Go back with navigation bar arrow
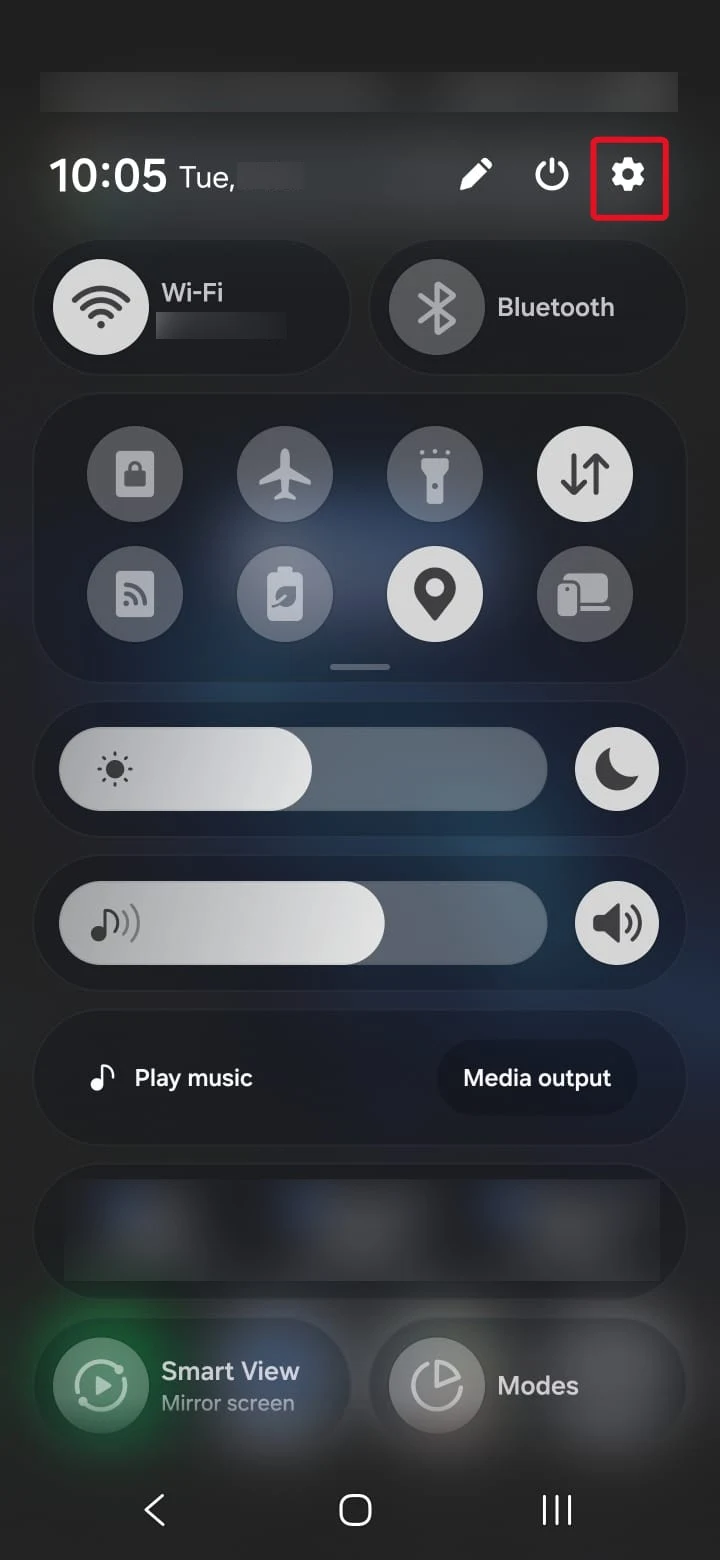 pos(154,1509)
